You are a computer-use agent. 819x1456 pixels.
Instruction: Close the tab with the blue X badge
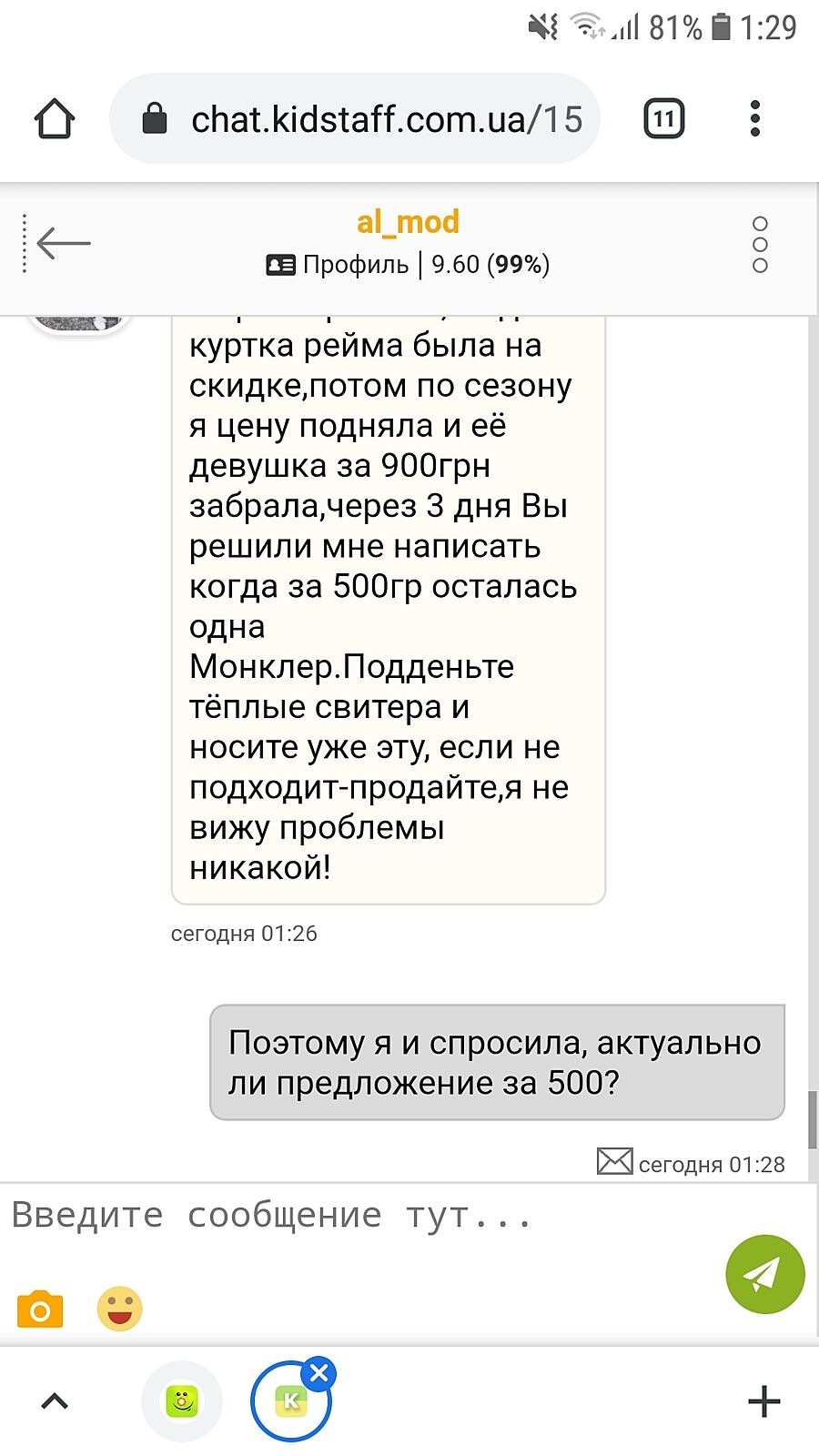tap(318, 1373)
